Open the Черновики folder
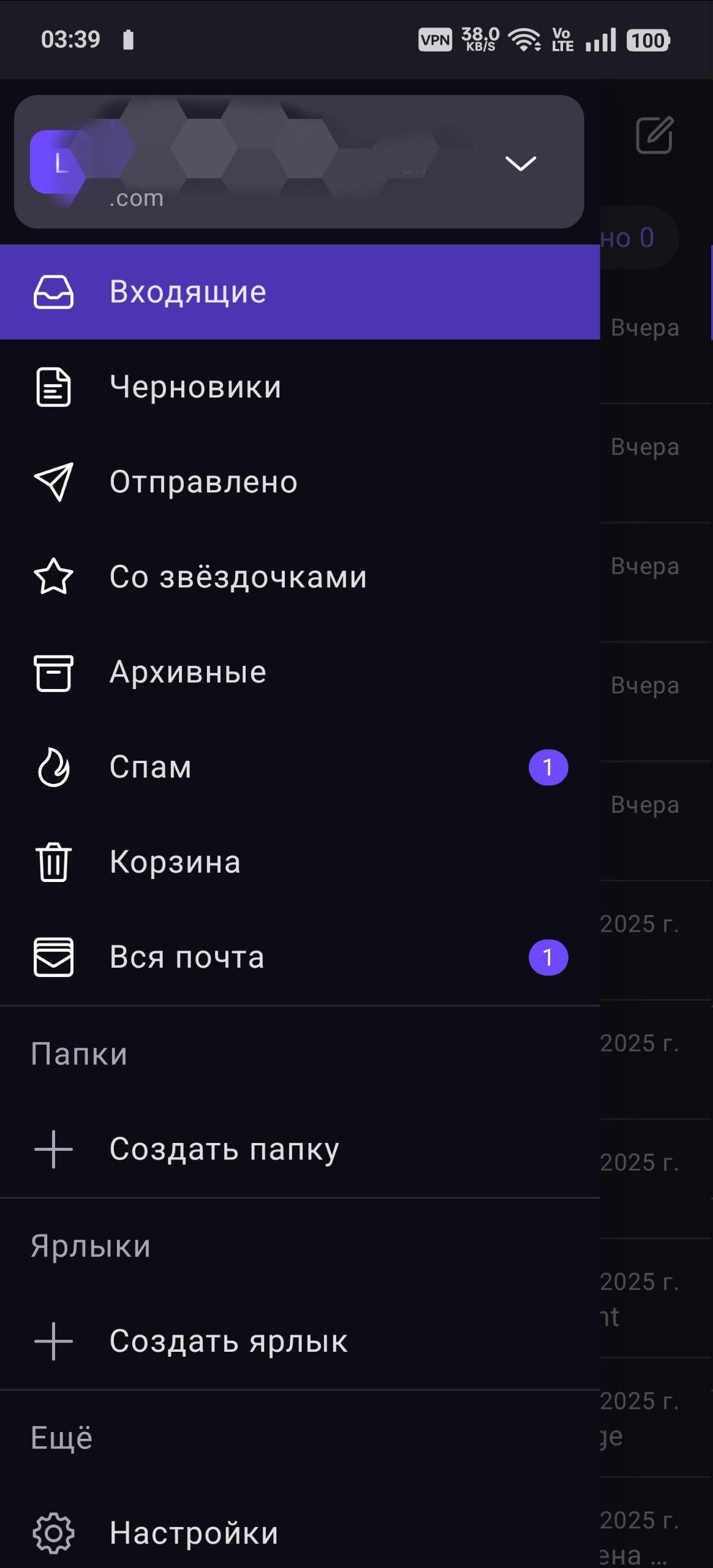This screenshot has height=1568, width=713. click(300, 387)
